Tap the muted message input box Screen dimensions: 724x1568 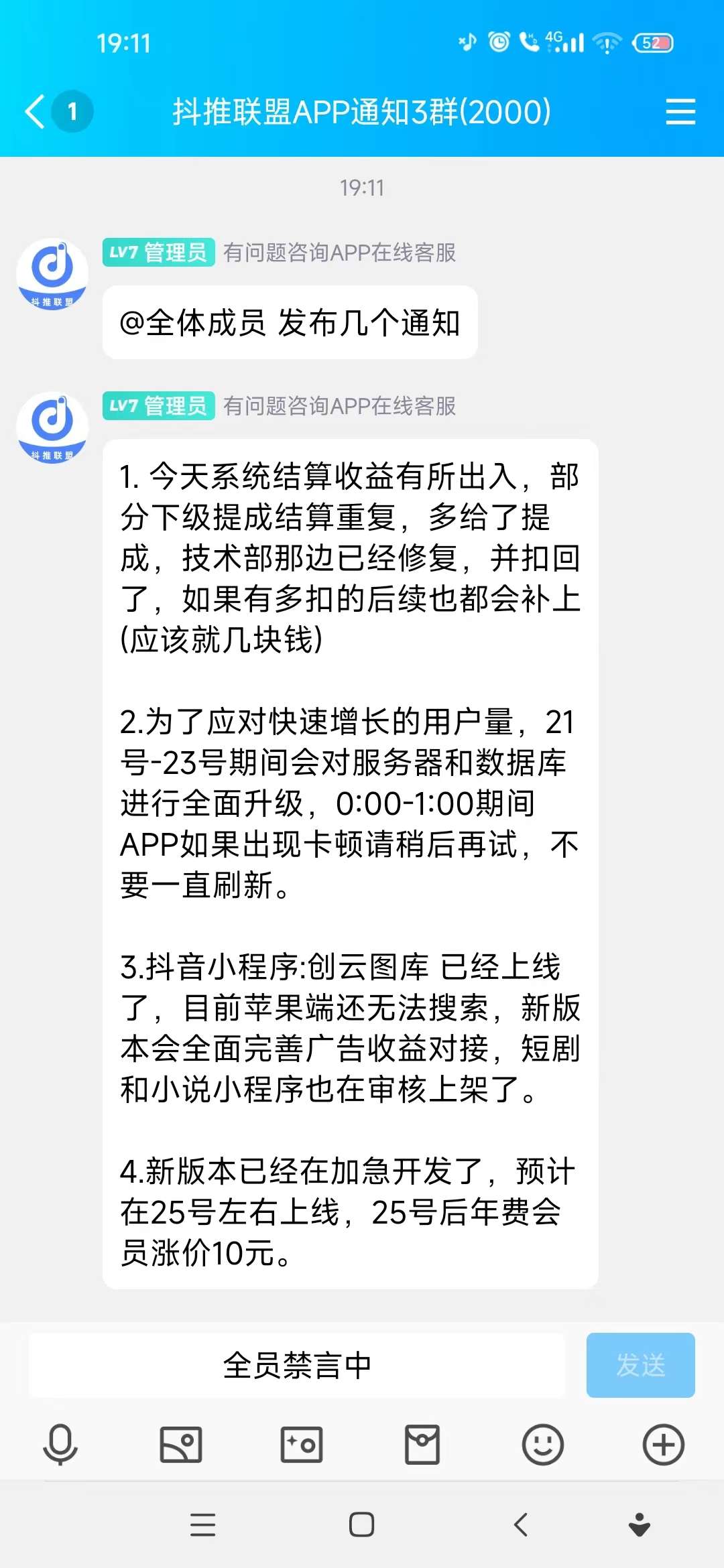(297, 1365)
